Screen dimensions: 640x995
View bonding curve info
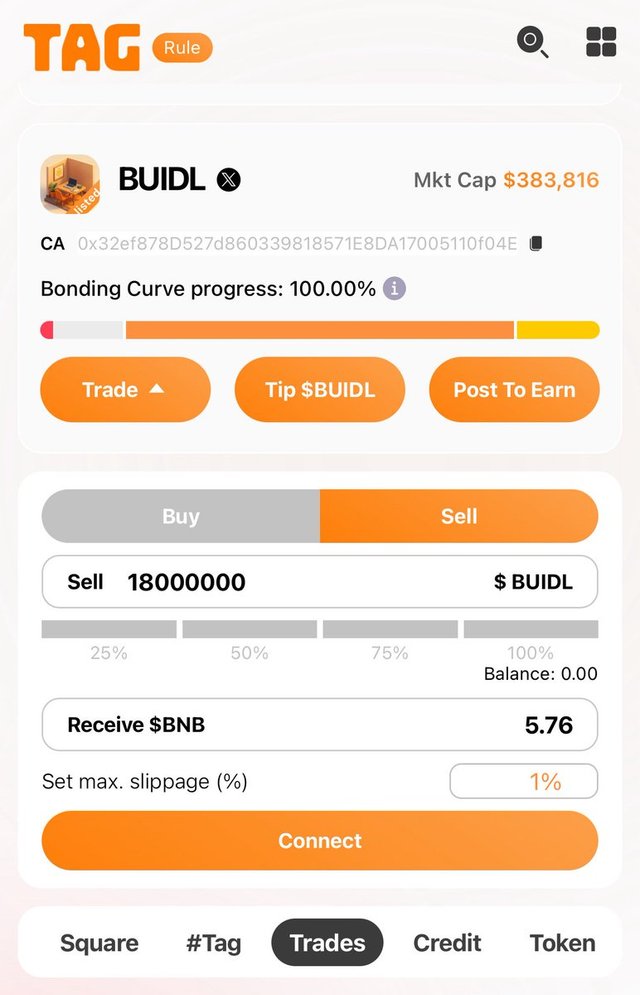click(395, 289)
